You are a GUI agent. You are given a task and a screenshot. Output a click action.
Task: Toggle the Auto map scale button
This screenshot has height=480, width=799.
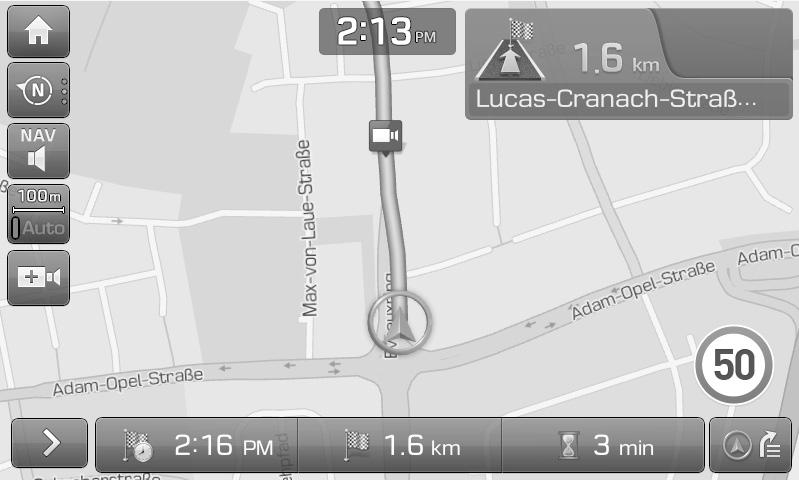[38, 214]
